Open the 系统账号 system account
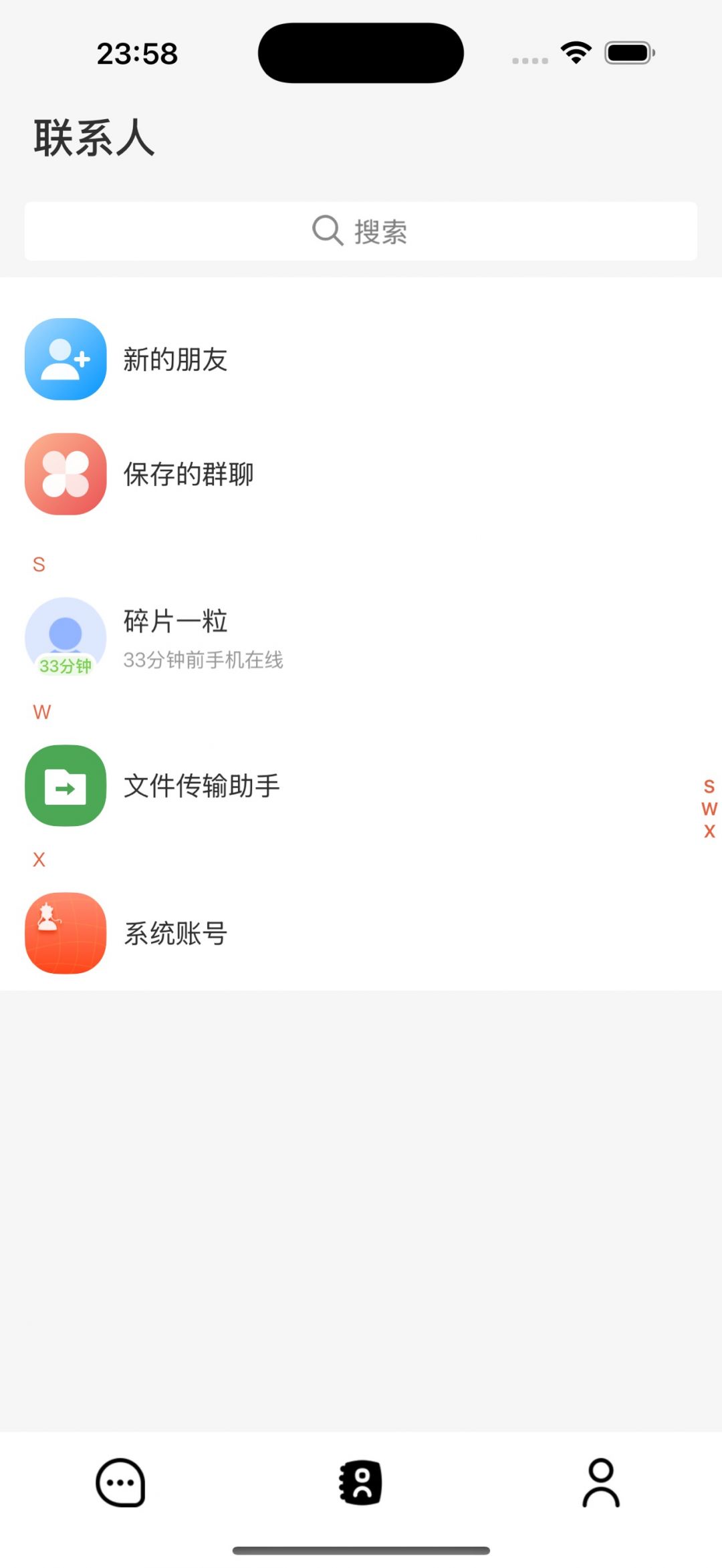Screen dimensions: 722x1568 [x=361, y=933]
